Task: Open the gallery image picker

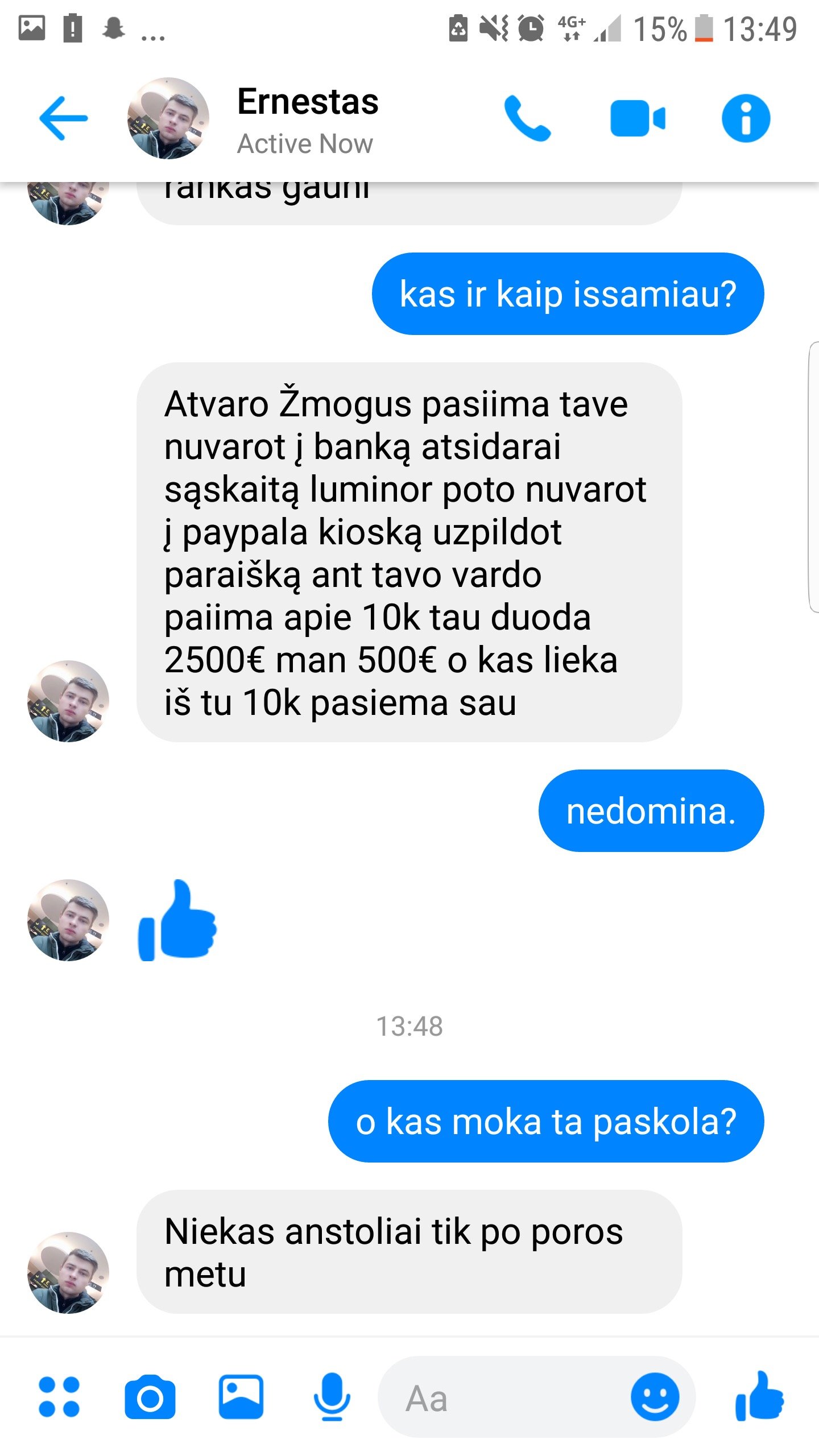Action: pos(241,1397)
